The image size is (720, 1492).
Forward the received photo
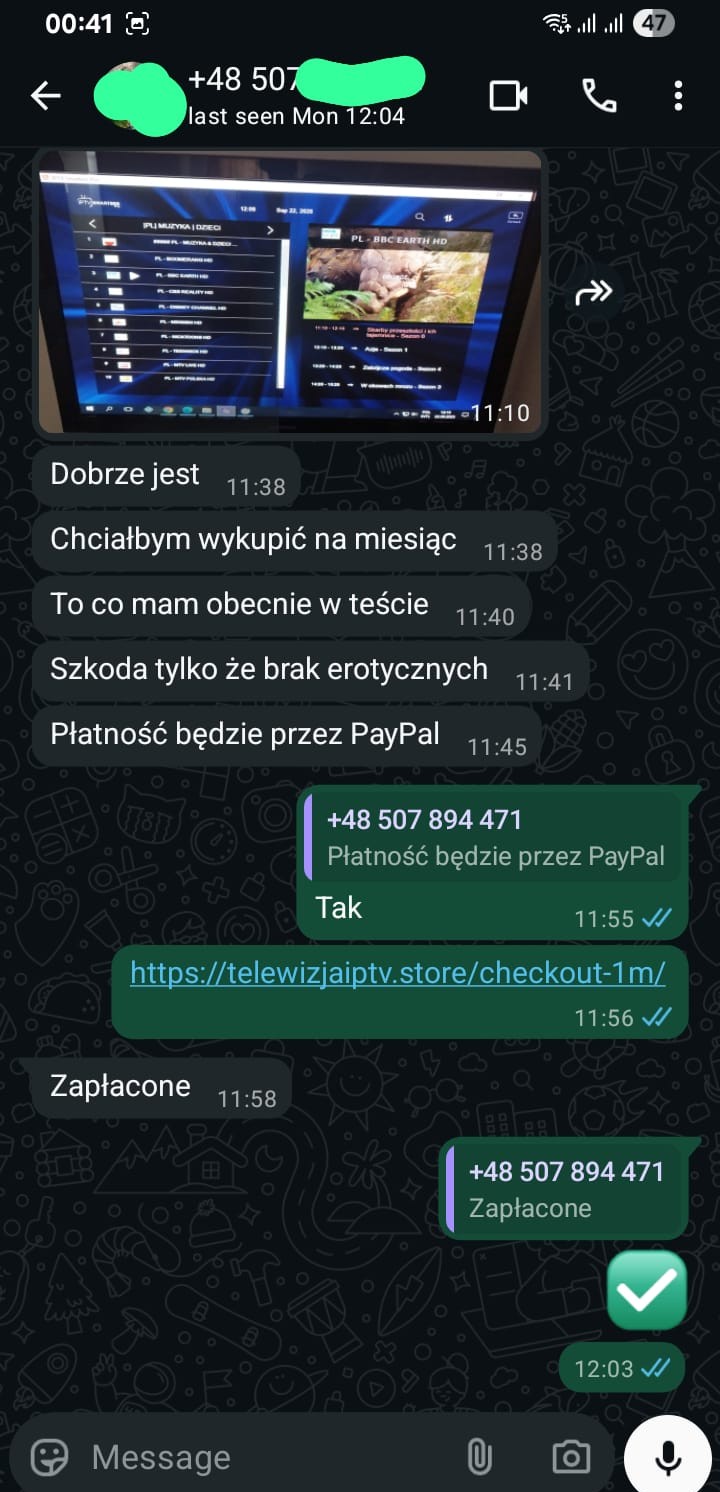click(x=593, y=292)
